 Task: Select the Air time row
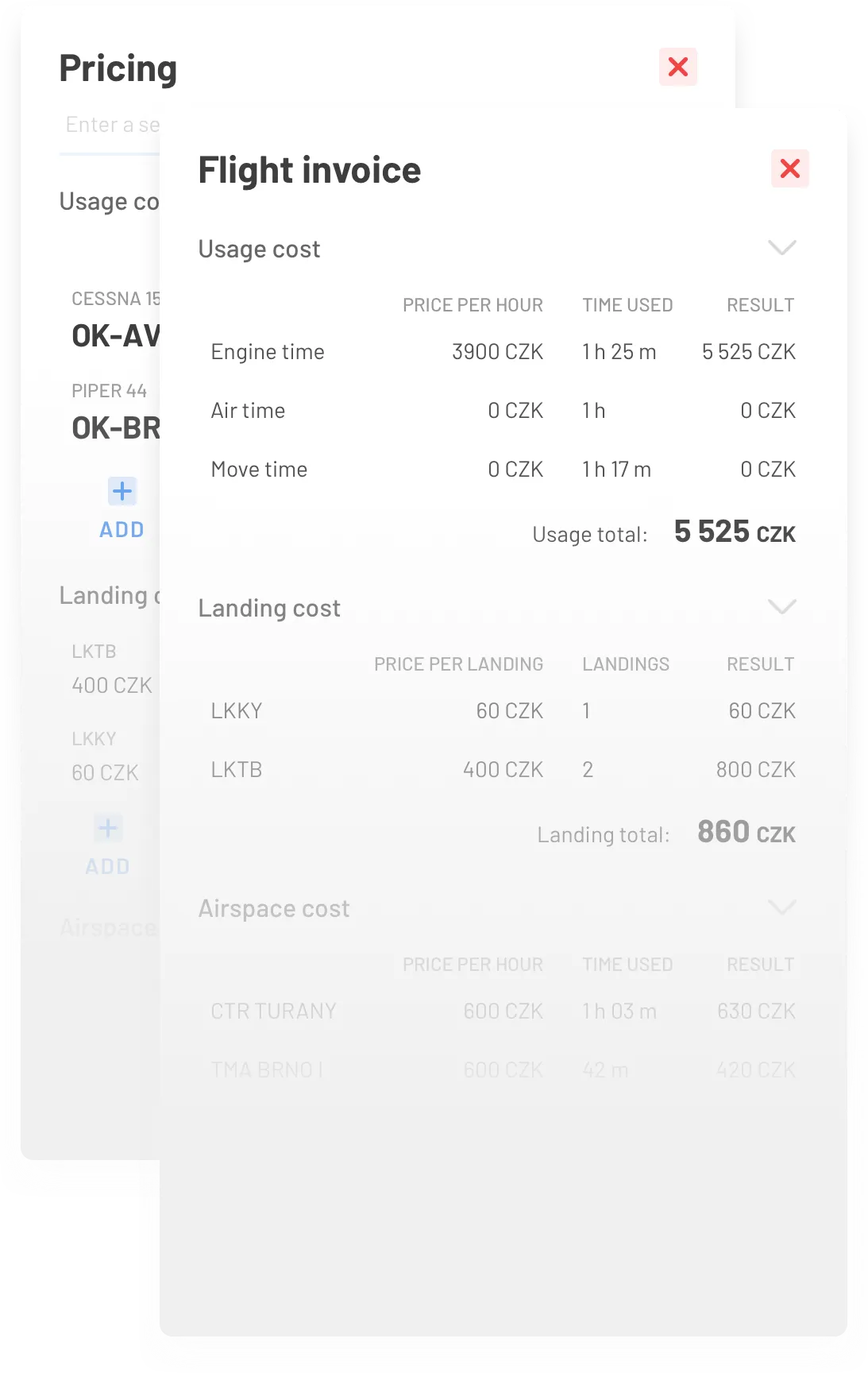(x=248, y=410)
